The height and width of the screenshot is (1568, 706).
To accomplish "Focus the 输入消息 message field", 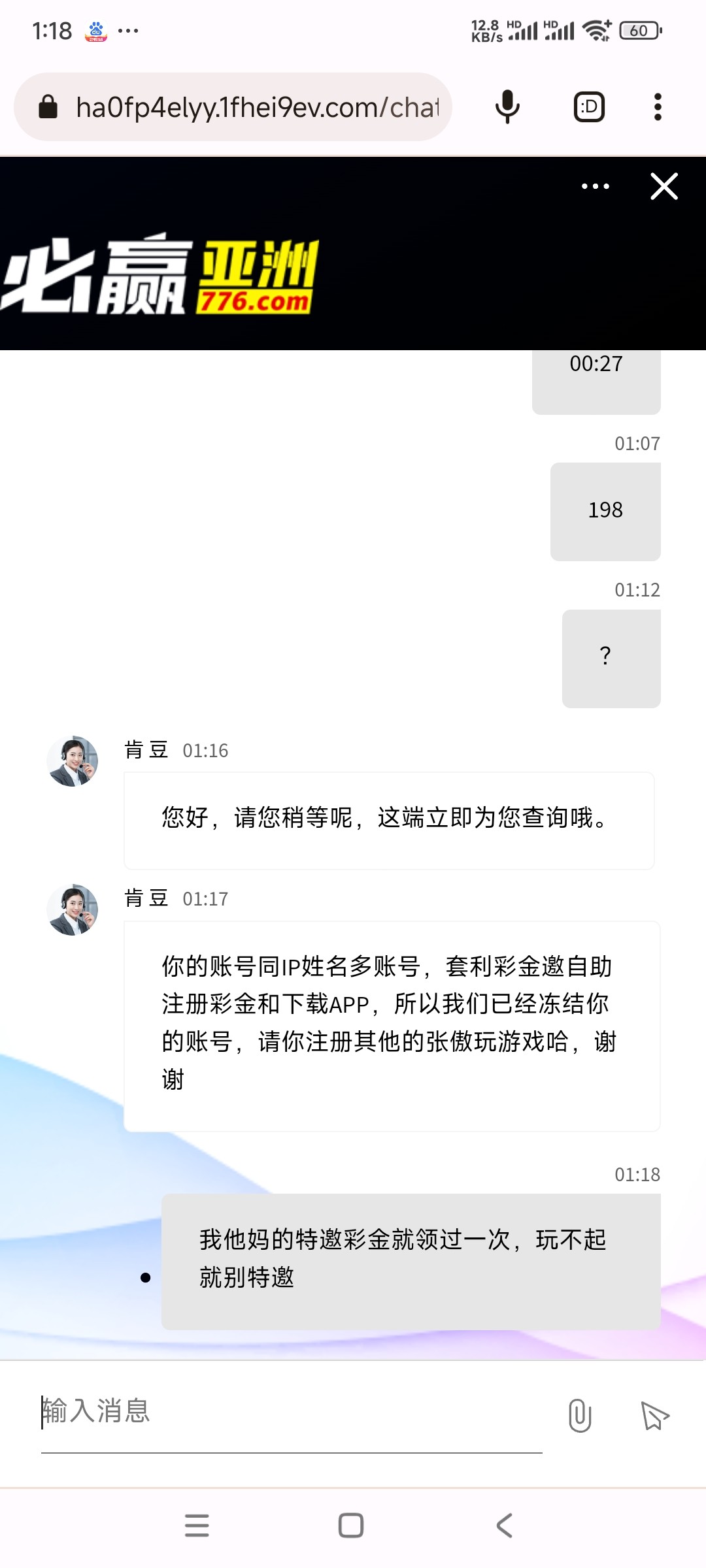I will (x=291, y=1413).
